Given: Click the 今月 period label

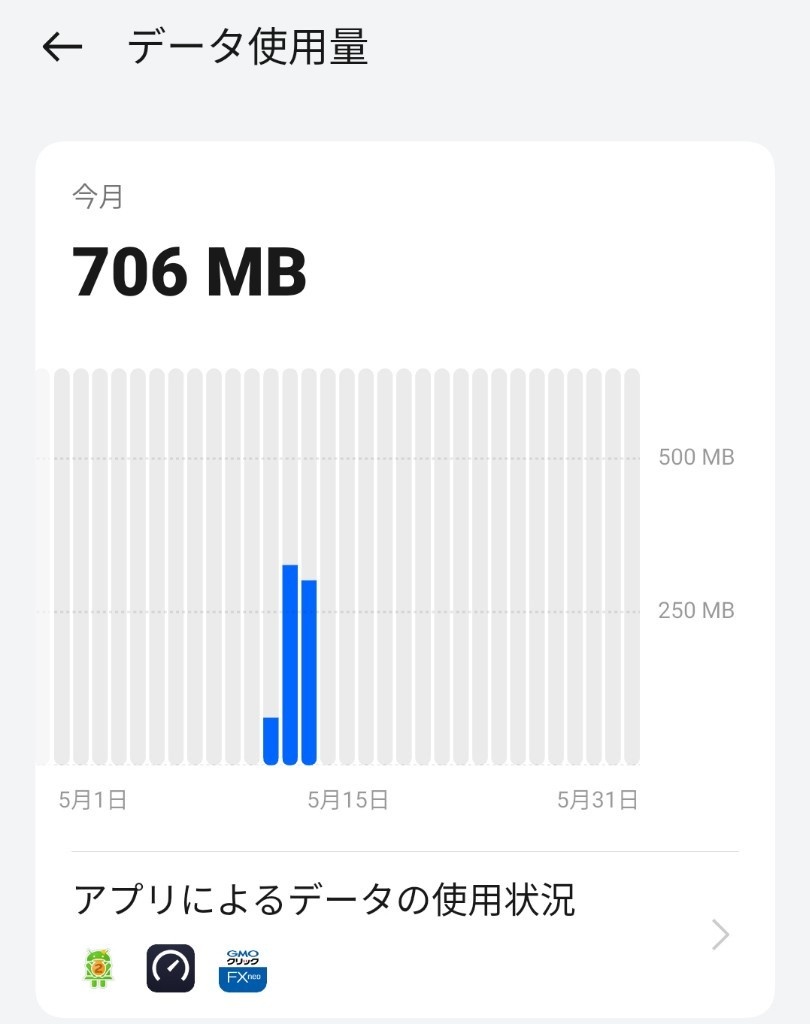Looking at the screenshot, I should 98,195.
